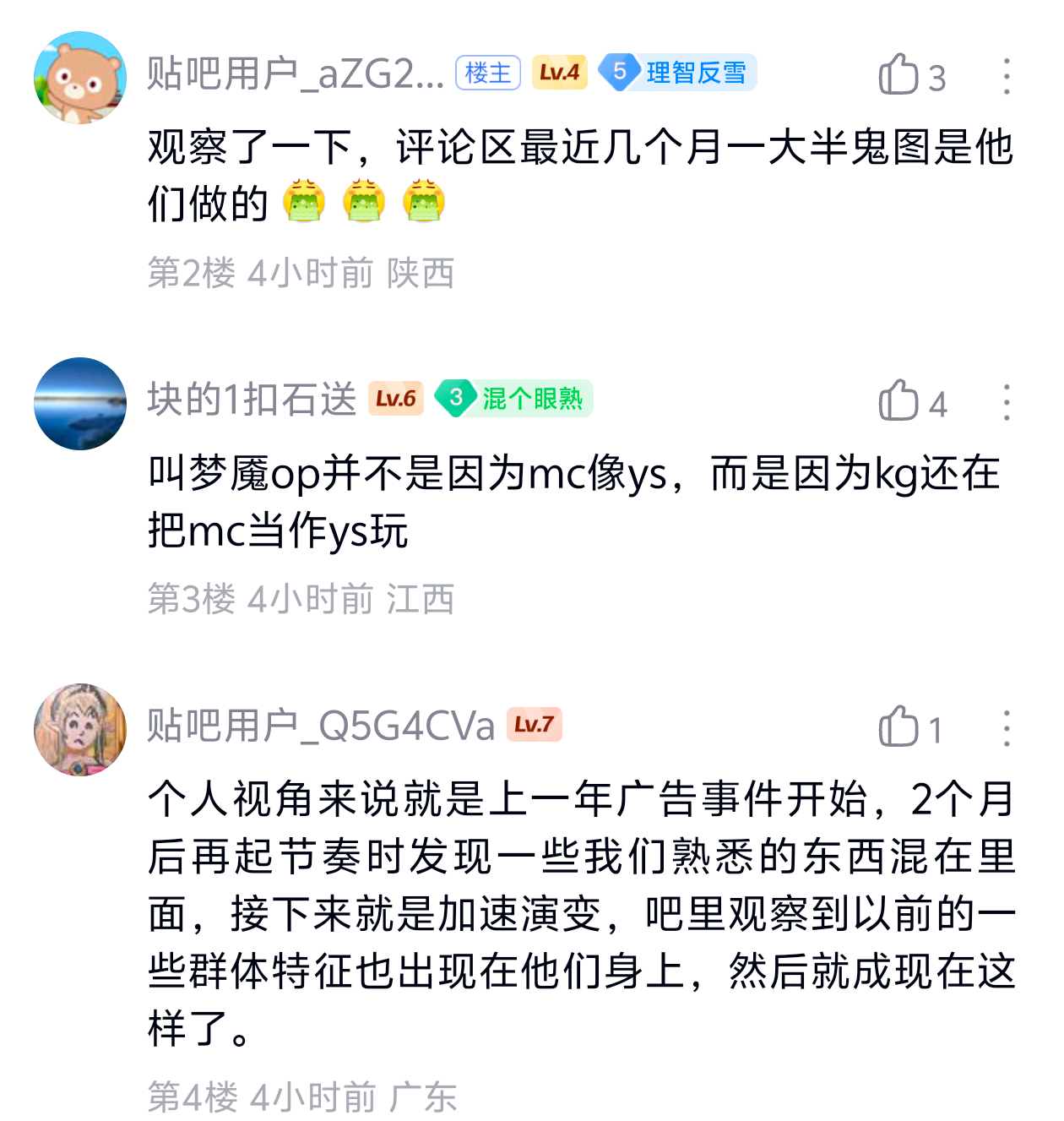The image size is (1064, 1121).
Task: Tap the 混个眼熟 badge
Action: [x=513, y=398]
